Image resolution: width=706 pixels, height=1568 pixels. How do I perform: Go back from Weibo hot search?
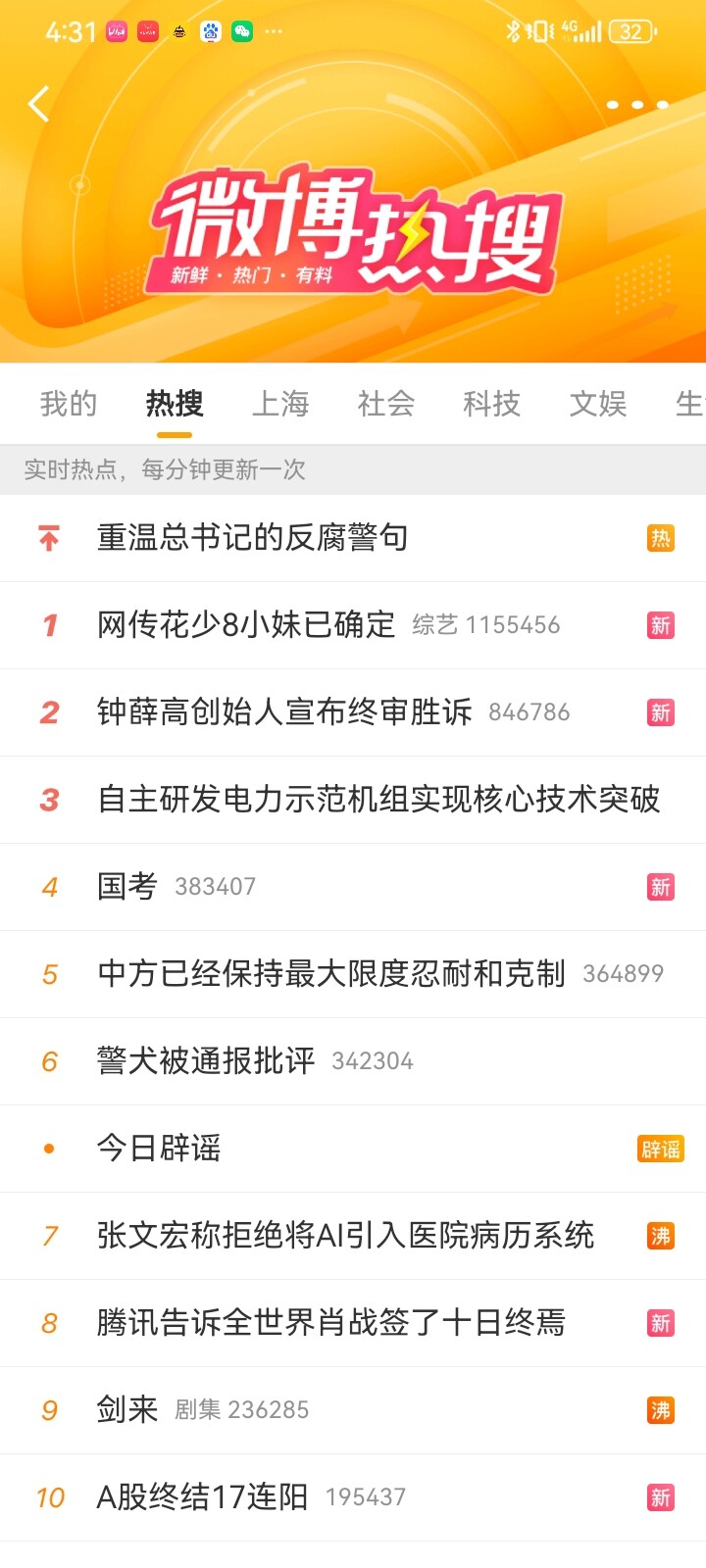pyautogui.click(x=39, y=104)
